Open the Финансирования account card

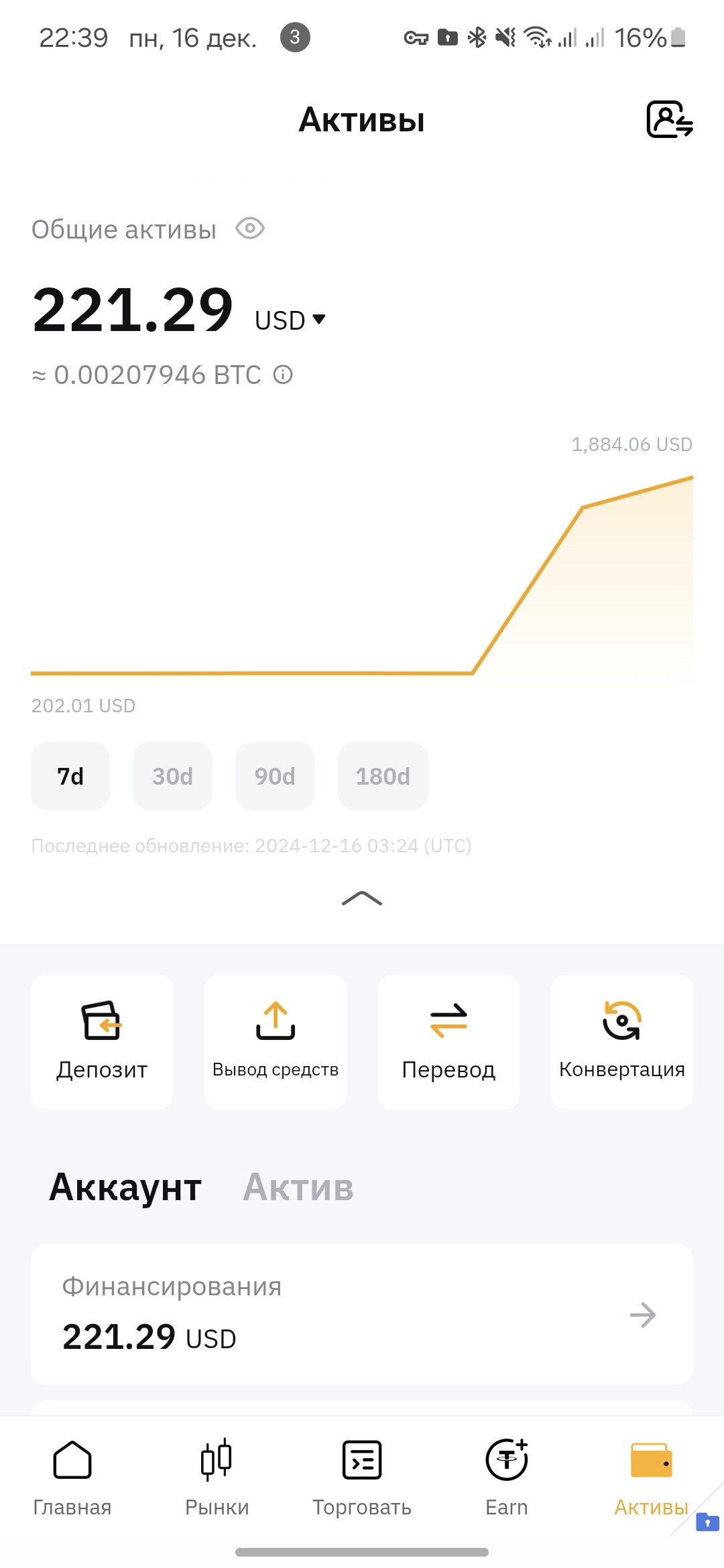tap(362, 1315)
